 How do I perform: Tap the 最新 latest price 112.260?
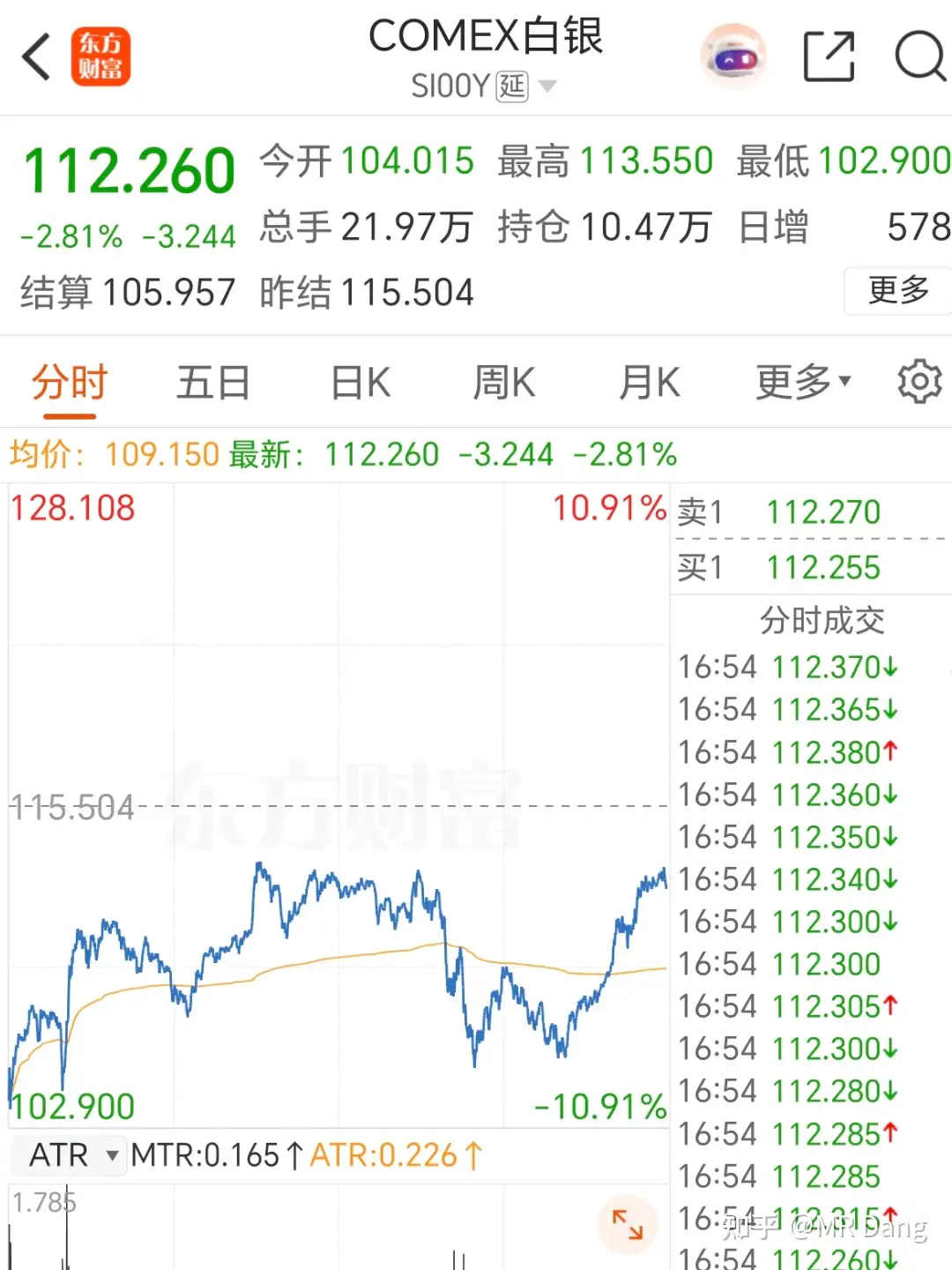click(382, 454)
